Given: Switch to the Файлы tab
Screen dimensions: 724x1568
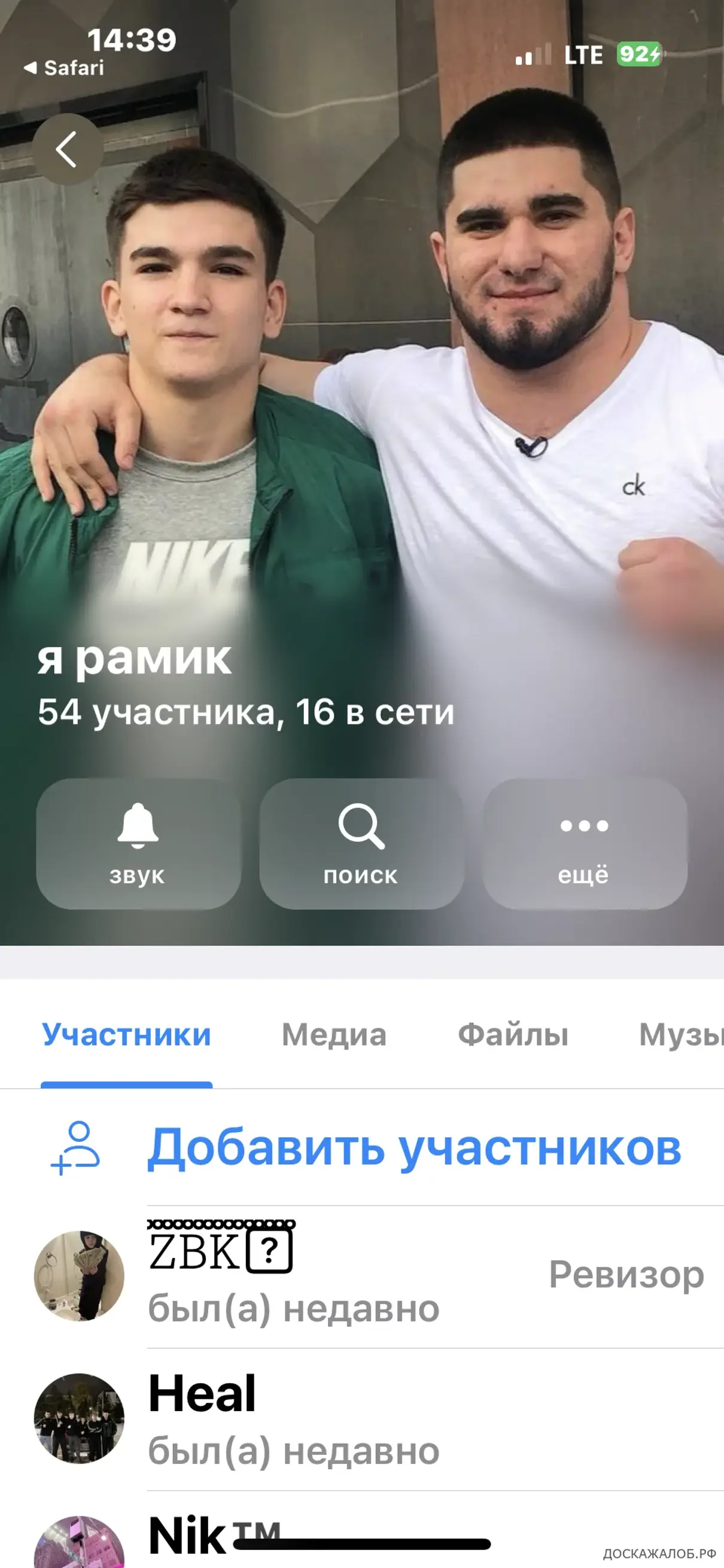Looking at the screenshot, I should coord(513,1035).
